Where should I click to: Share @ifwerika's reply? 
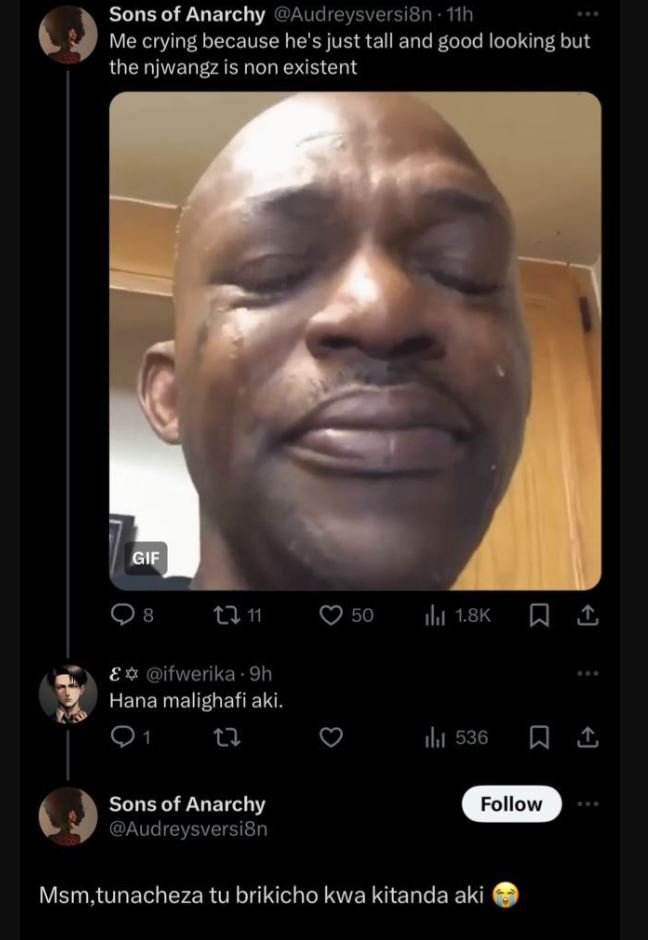coord(588,738)
